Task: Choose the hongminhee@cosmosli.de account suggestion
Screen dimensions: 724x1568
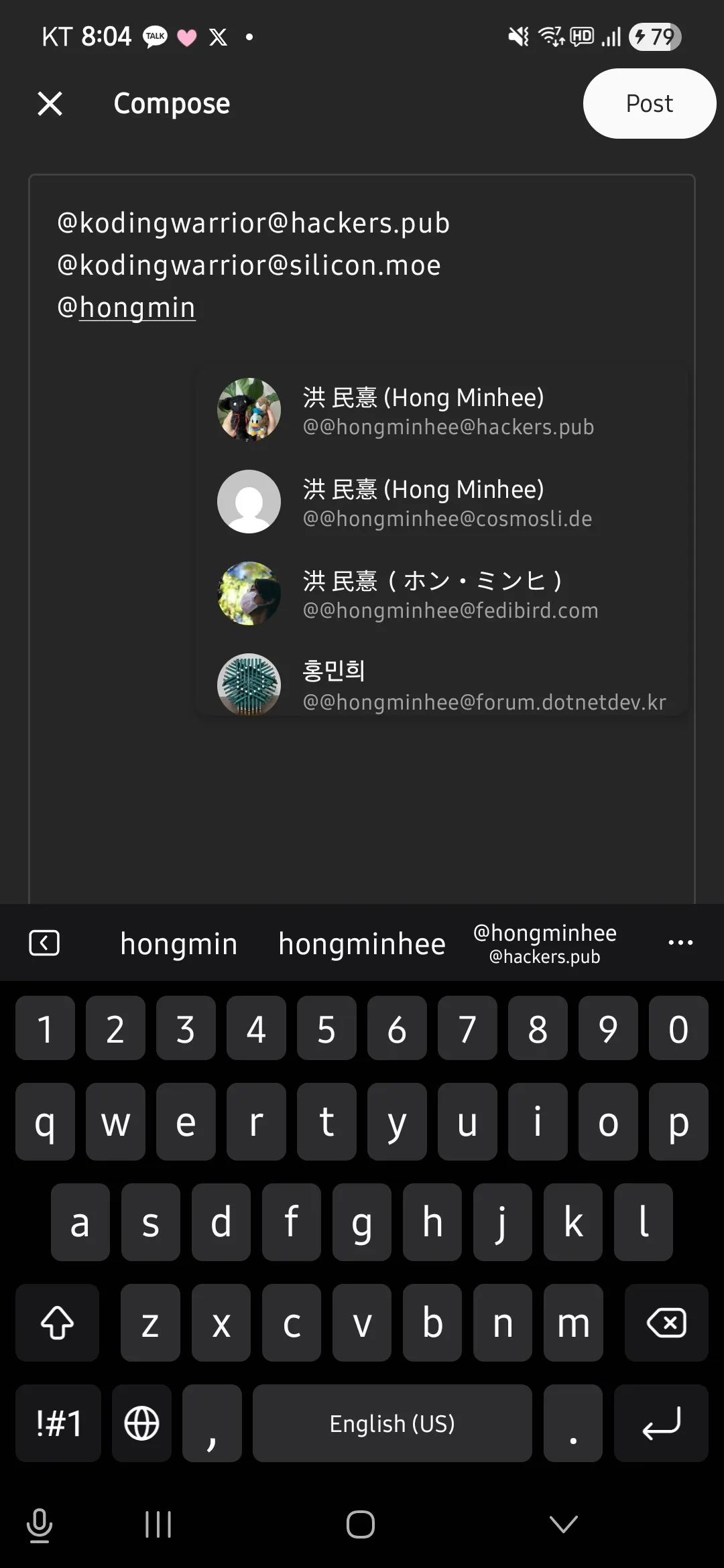Action: click(442, 503)
